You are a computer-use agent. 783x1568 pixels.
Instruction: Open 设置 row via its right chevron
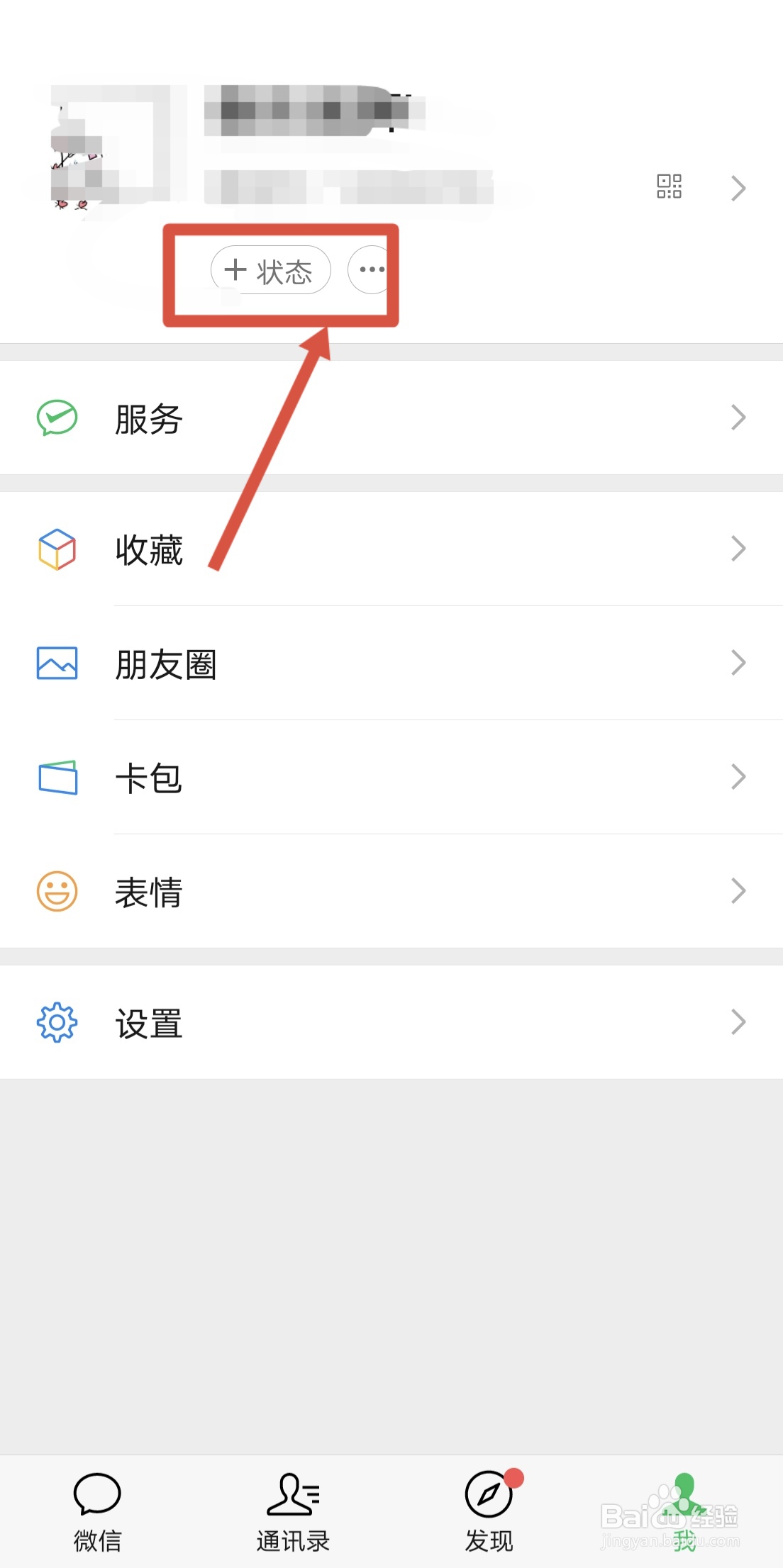click(738, 1022)
